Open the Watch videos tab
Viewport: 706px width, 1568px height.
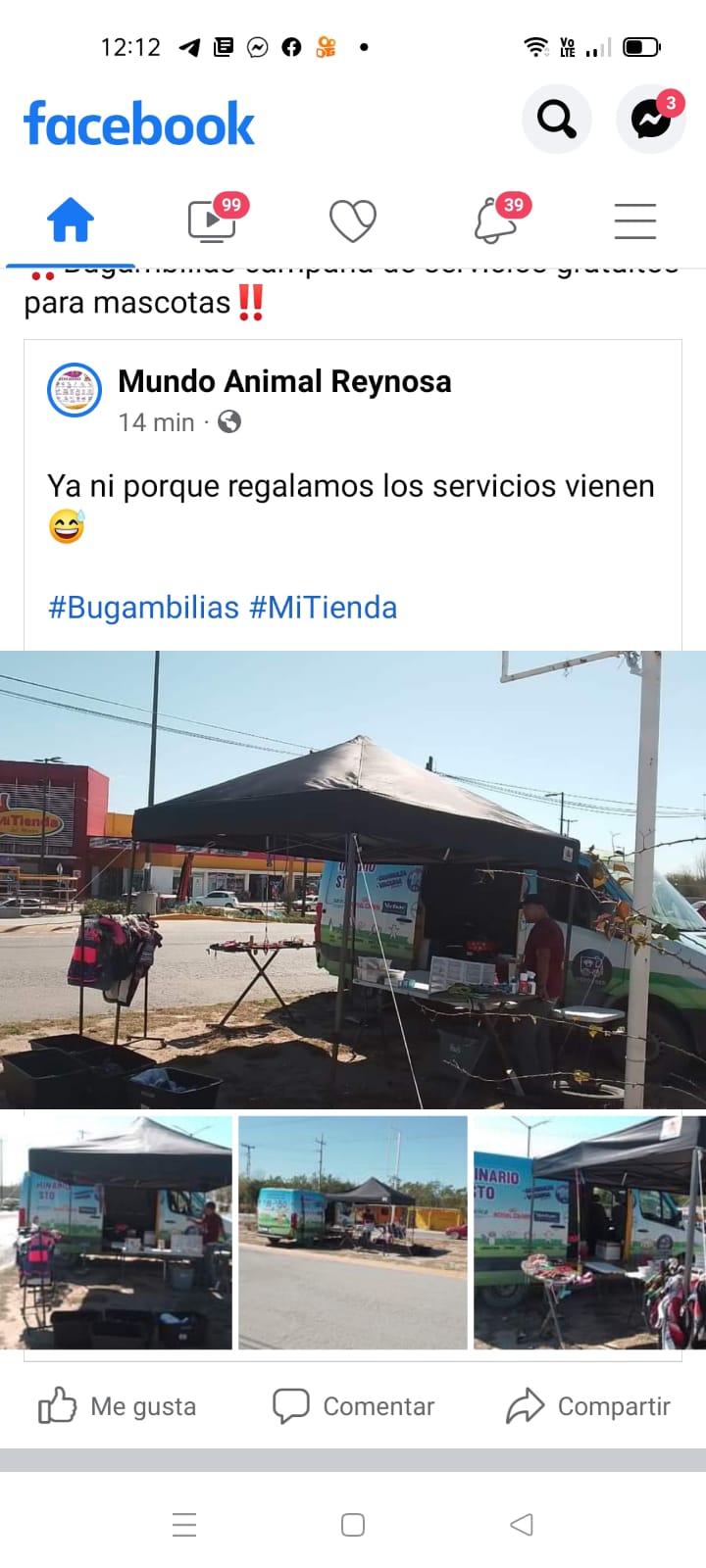click(212, 220)
